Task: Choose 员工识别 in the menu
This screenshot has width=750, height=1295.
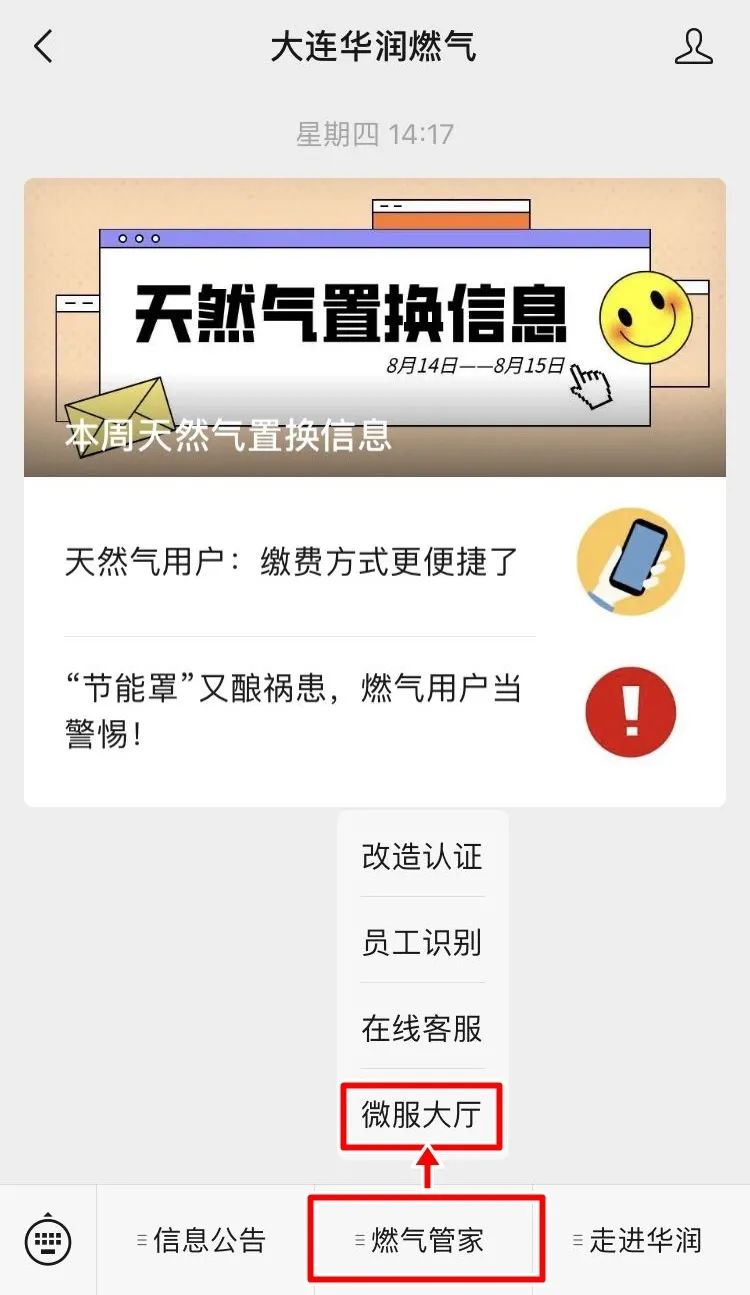Action: tap(422, 942)
